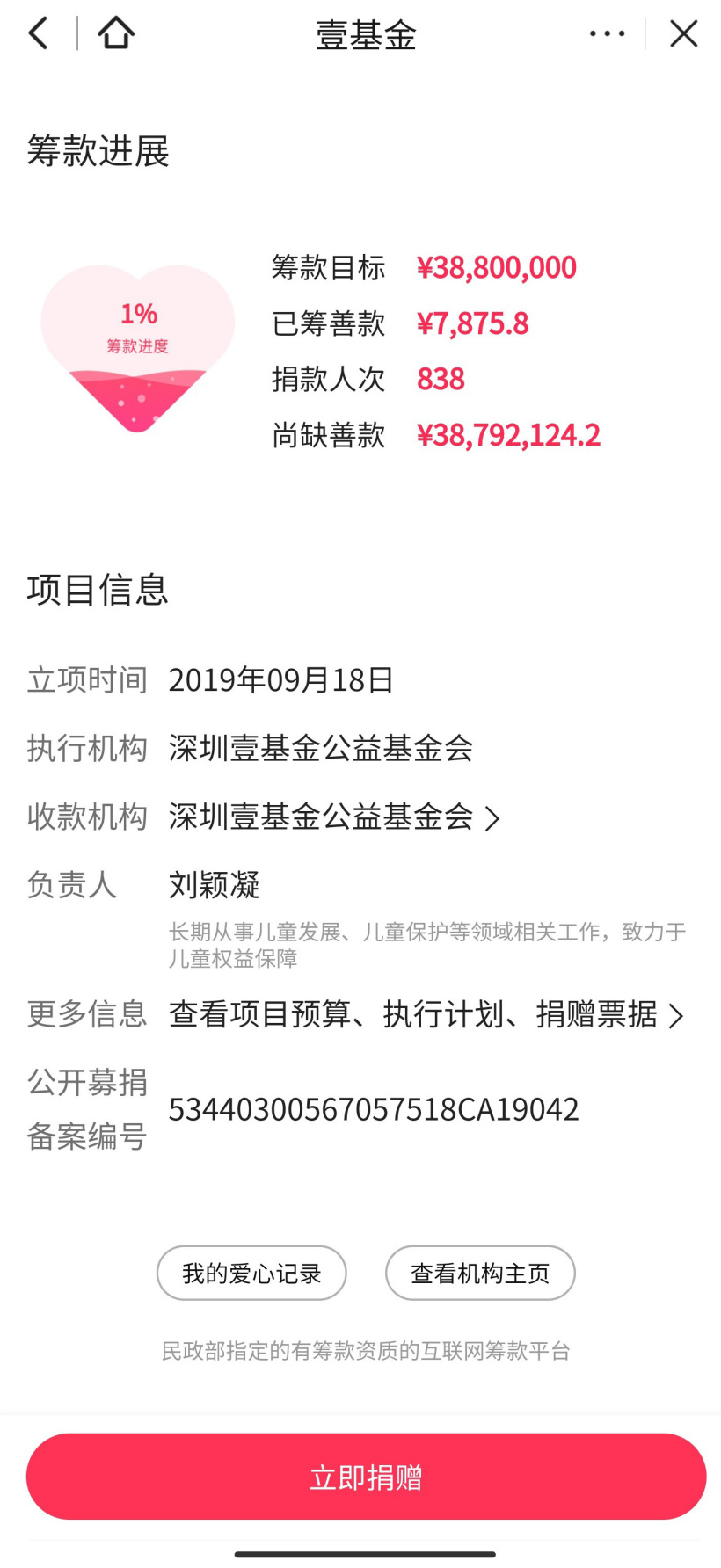721x1568 pixels.
Task: Select the 筹款进展 section heading
Action: 97,151
